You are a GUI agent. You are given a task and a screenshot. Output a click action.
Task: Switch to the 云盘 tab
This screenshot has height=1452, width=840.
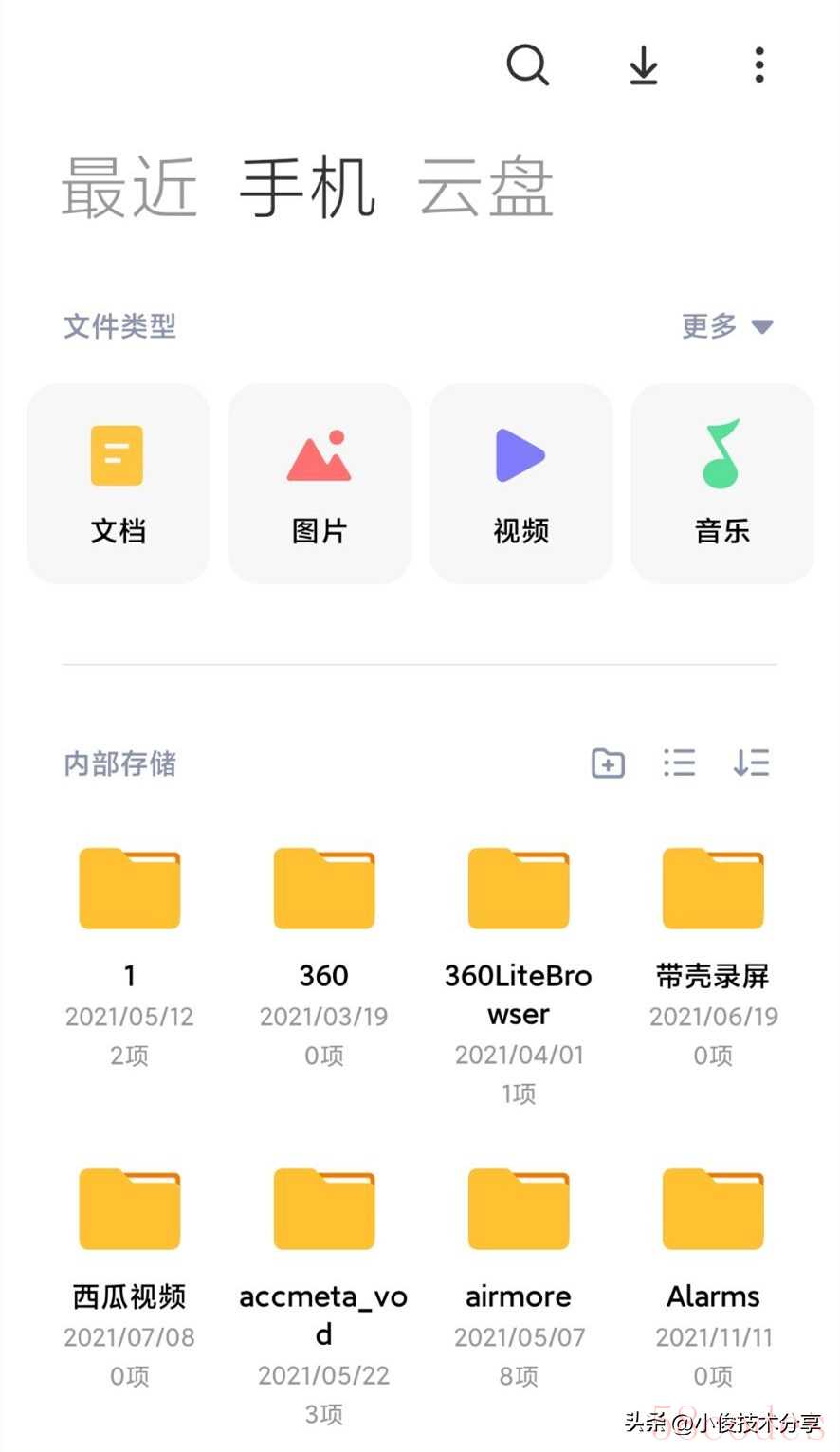coord(485,187)
